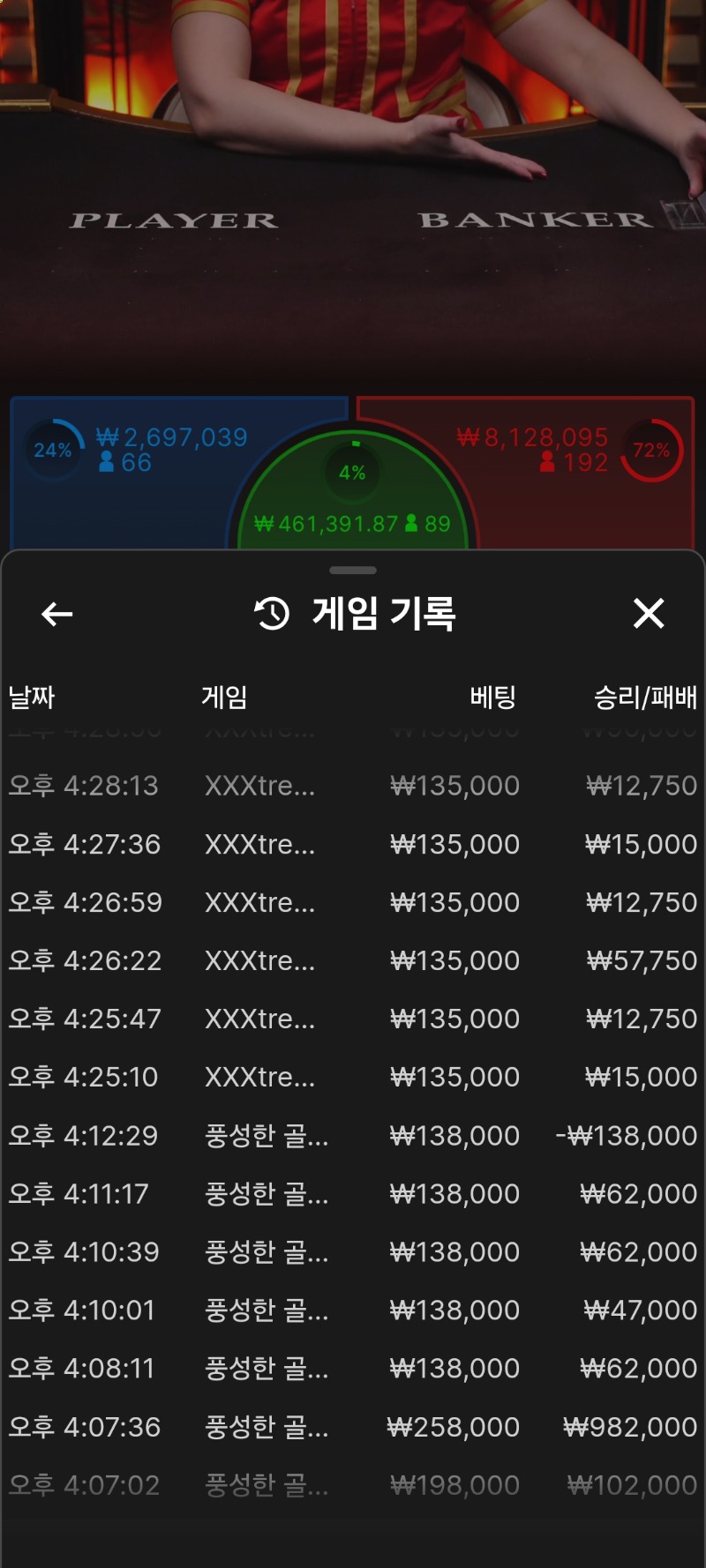This screenshot has height=1568, width=706.
Task: Open the history row at 오후 4:10:01
Action: tap(353, 1310)
